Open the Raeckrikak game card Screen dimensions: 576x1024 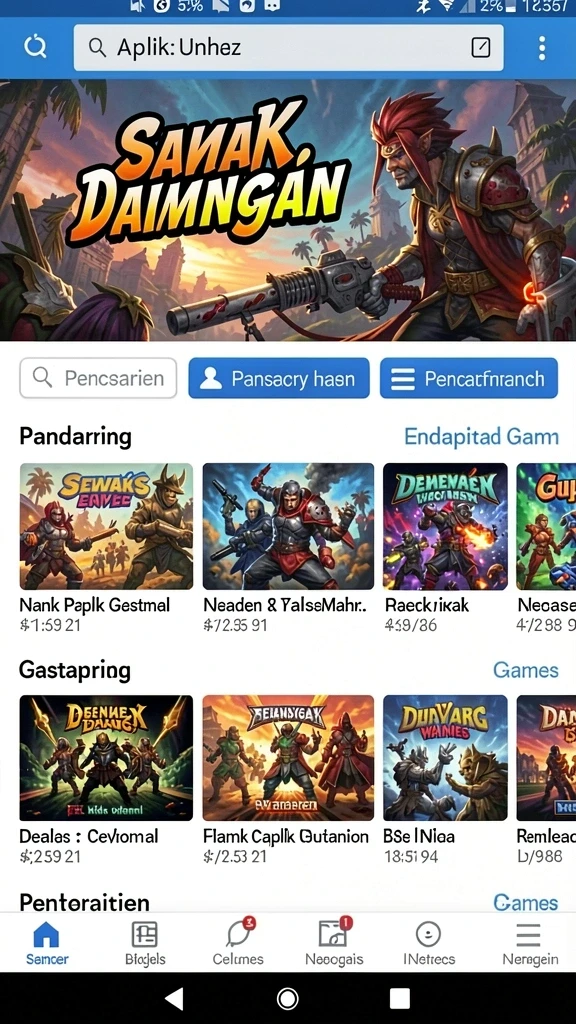[445, 549]
